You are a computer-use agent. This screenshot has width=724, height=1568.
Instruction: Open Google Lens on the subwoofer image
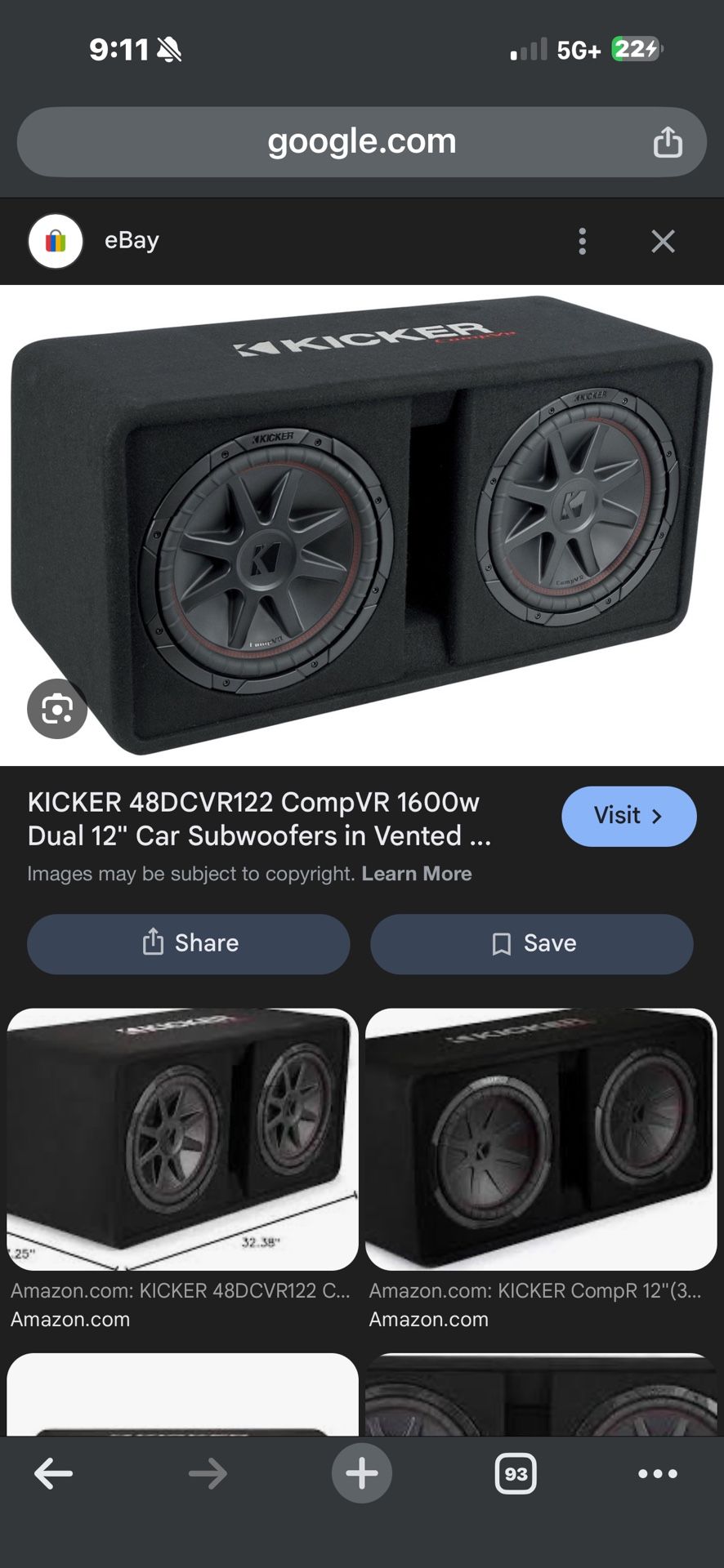pyautogui.click(x=56, y=708)
